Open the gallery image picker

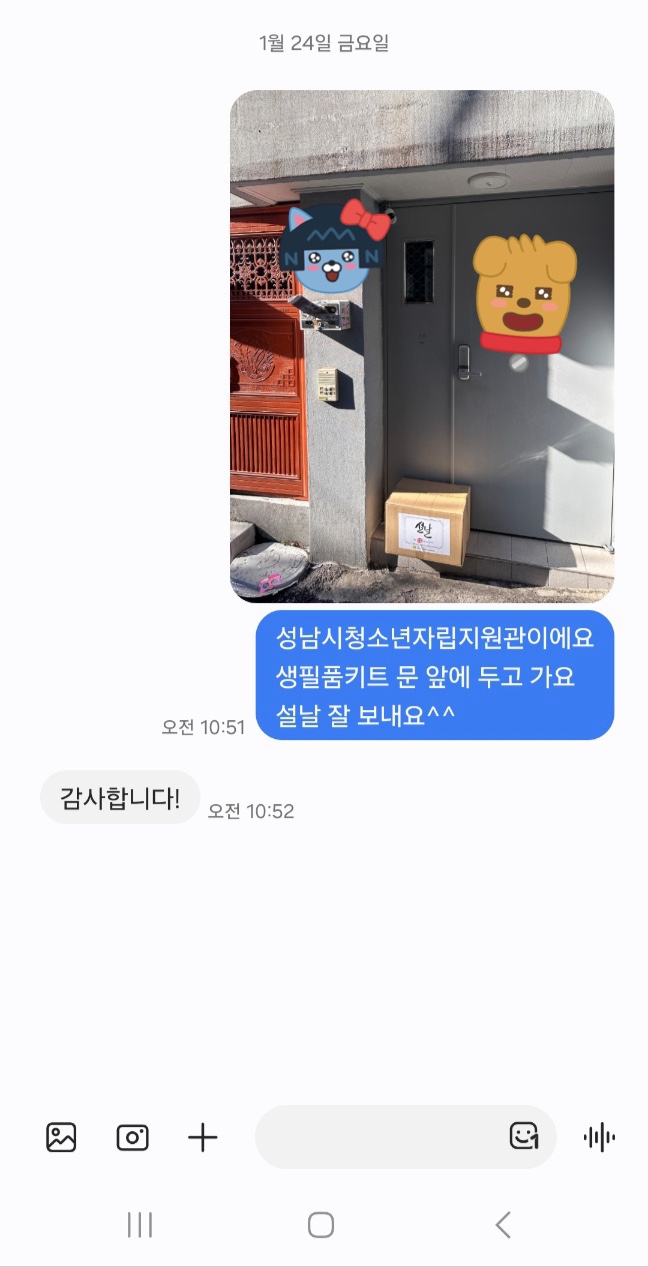pyautogui.click(x=61, y=1137)
